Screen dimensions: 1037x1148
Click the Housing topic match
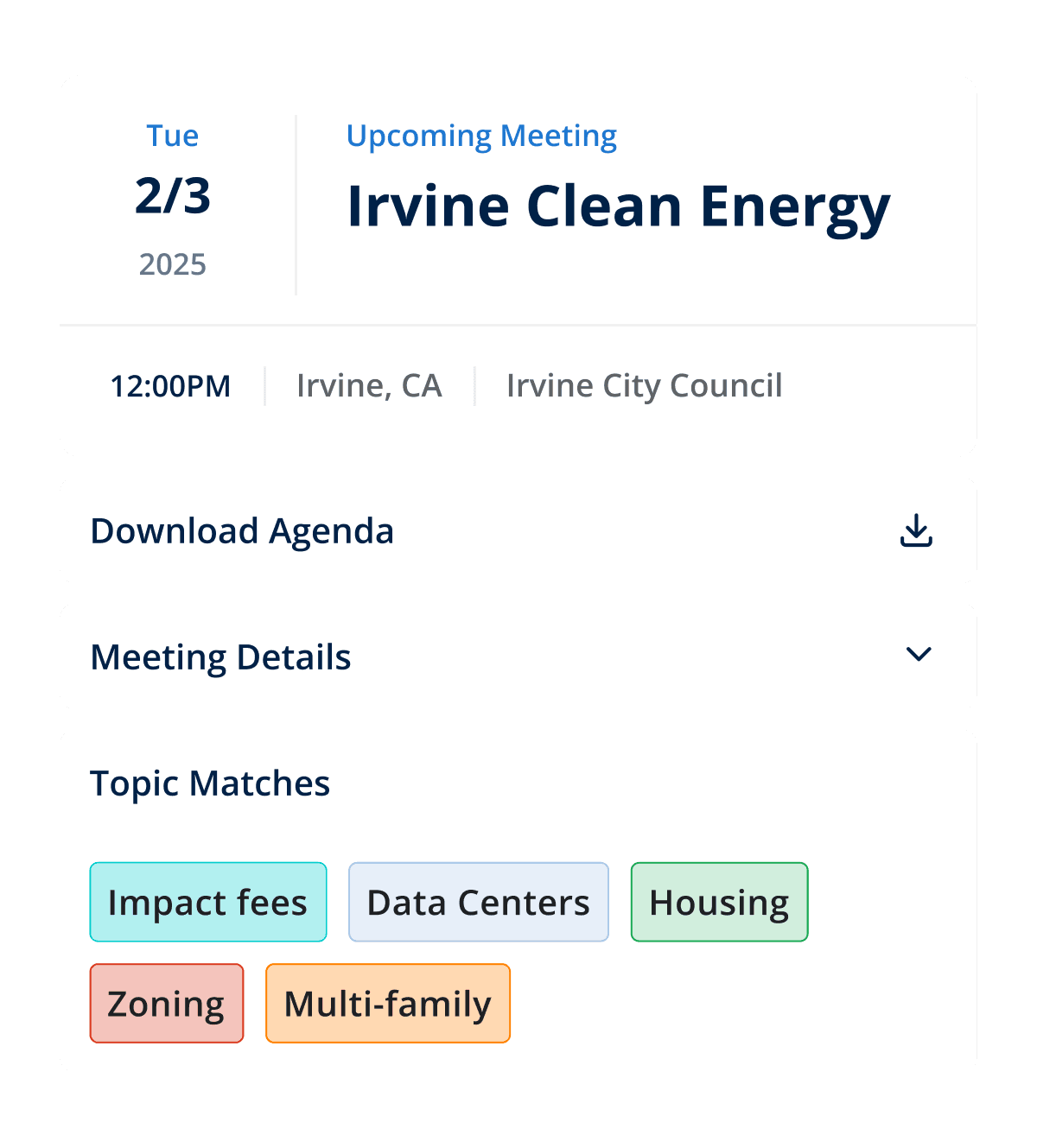(719, 902)
